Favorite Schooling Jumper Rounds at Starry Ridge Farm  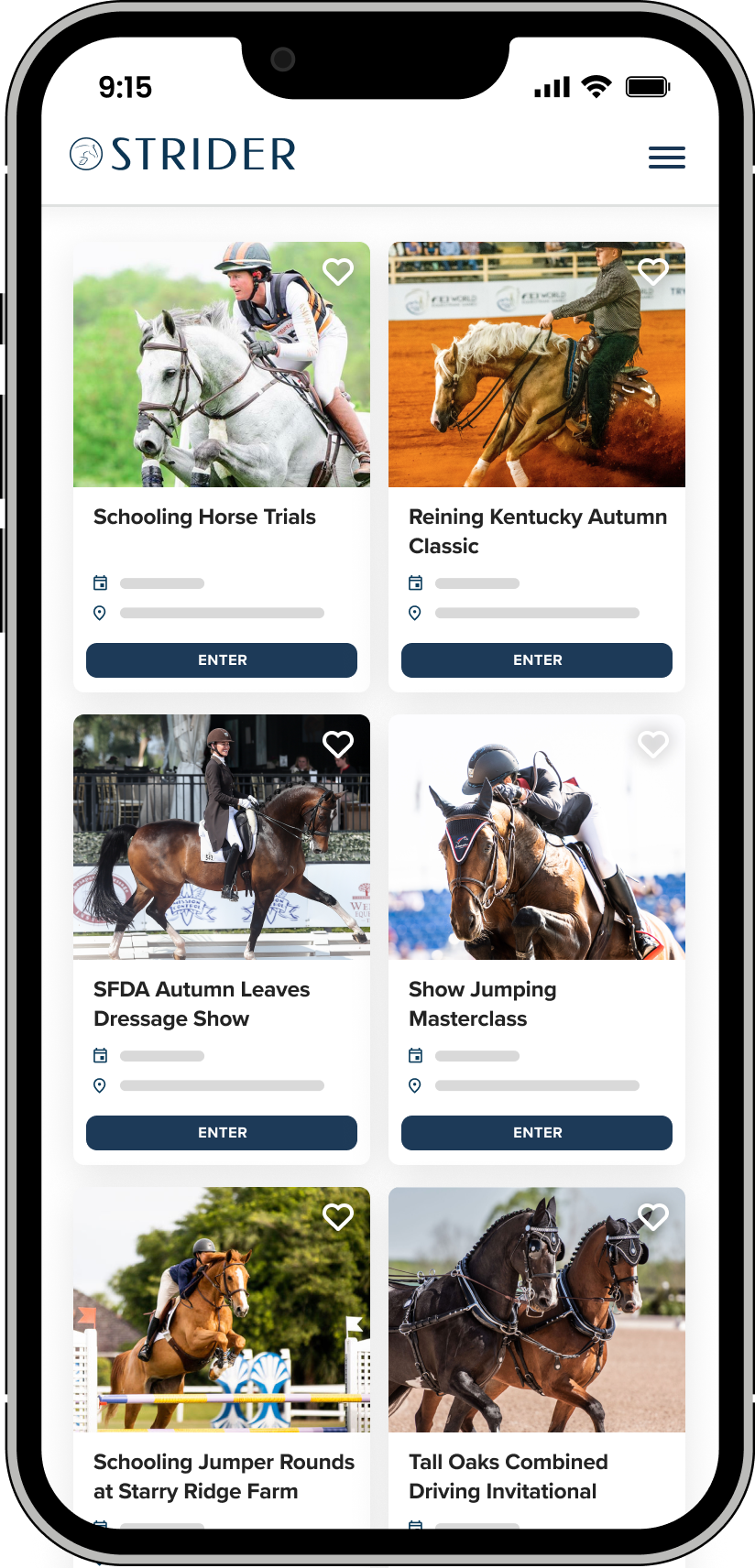[x=338, y=1217]
